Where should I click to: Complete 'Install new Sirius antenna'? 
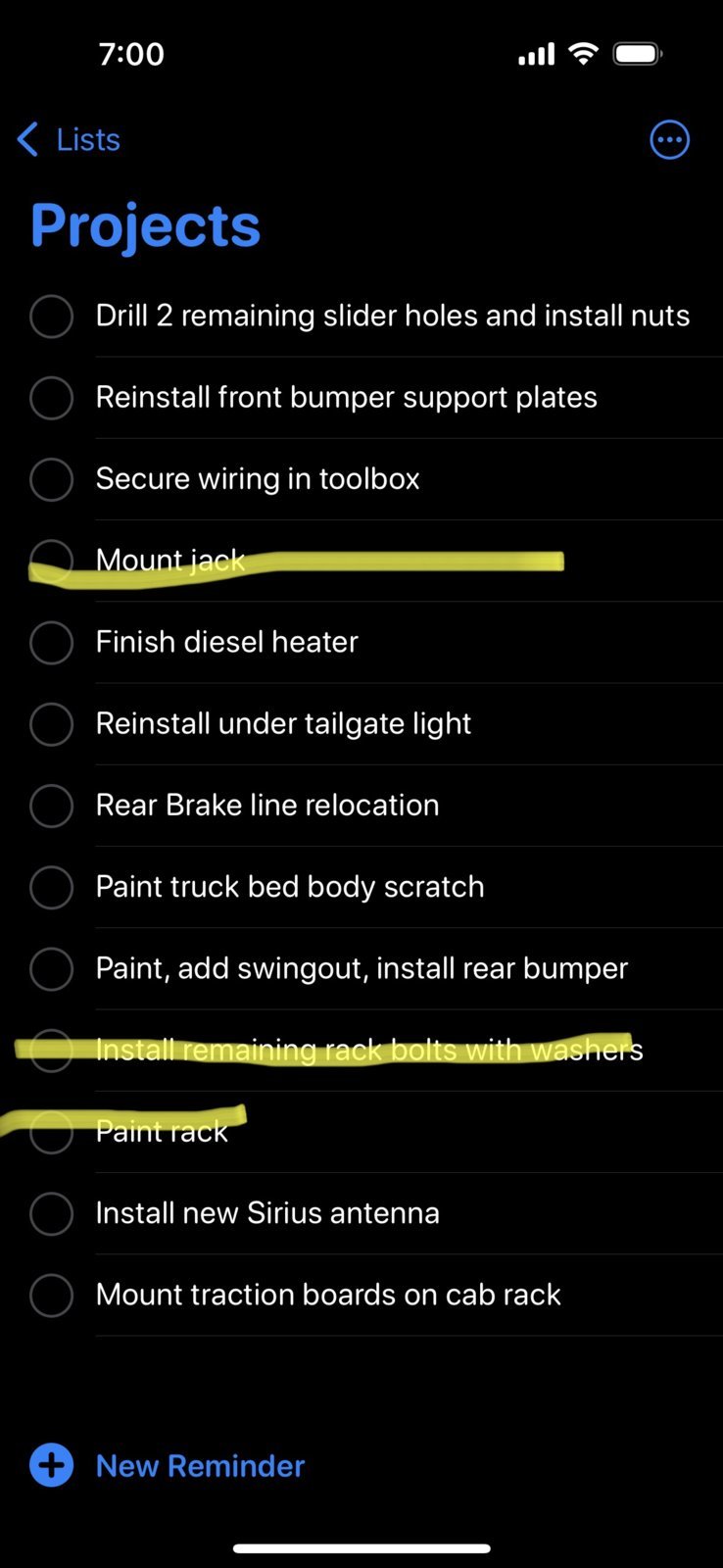[x=51, y=1213]
